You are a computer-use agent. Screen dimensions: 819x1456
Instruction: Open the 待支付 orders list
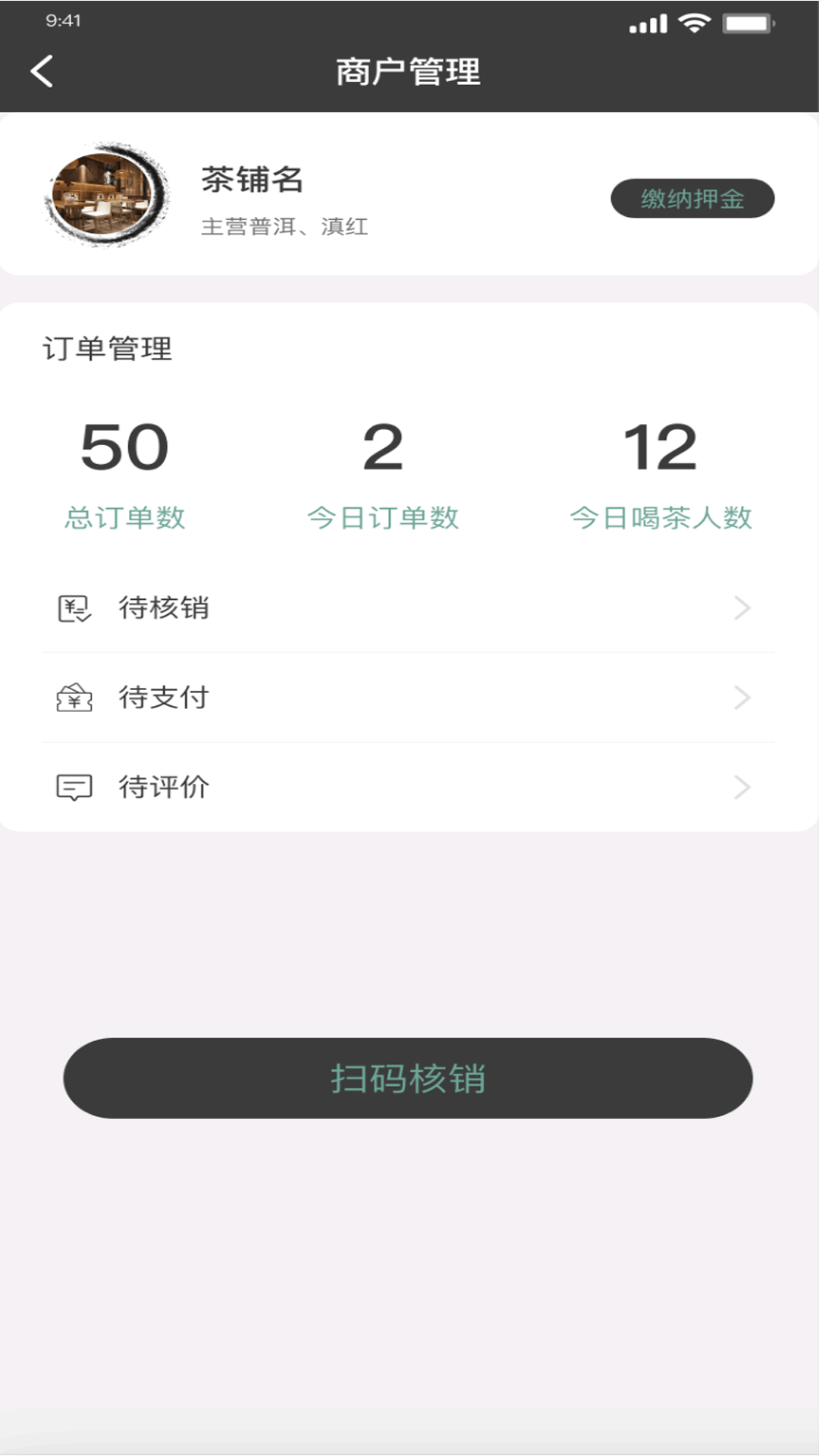coord(408,698)
